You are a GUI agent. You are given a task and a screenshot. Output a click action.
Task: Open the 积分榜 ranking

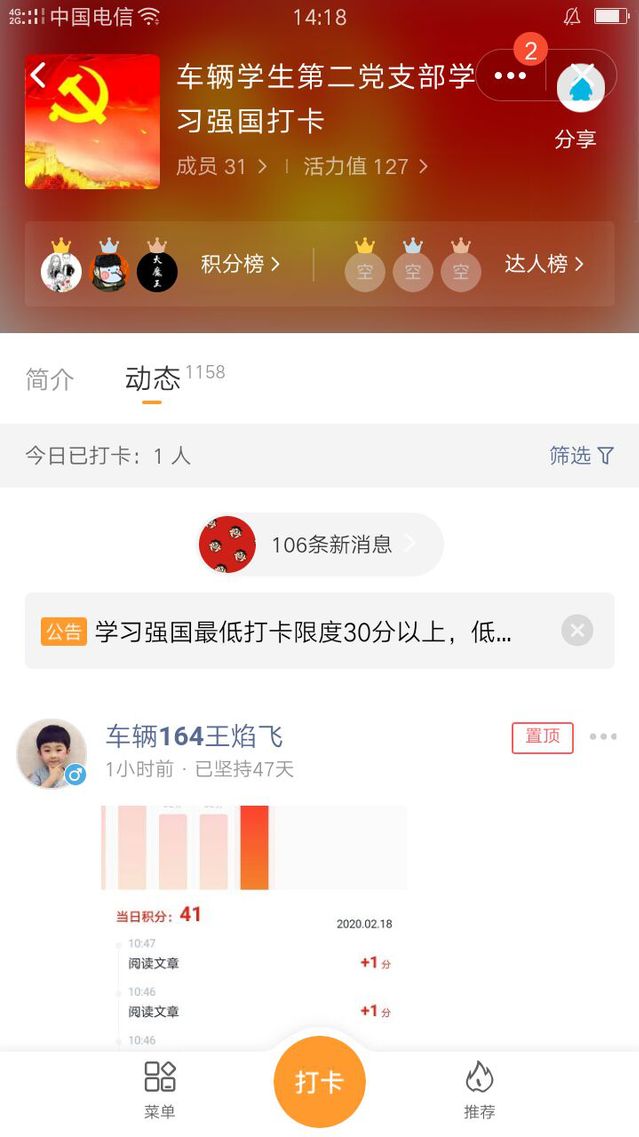click(x=240, y=264)
